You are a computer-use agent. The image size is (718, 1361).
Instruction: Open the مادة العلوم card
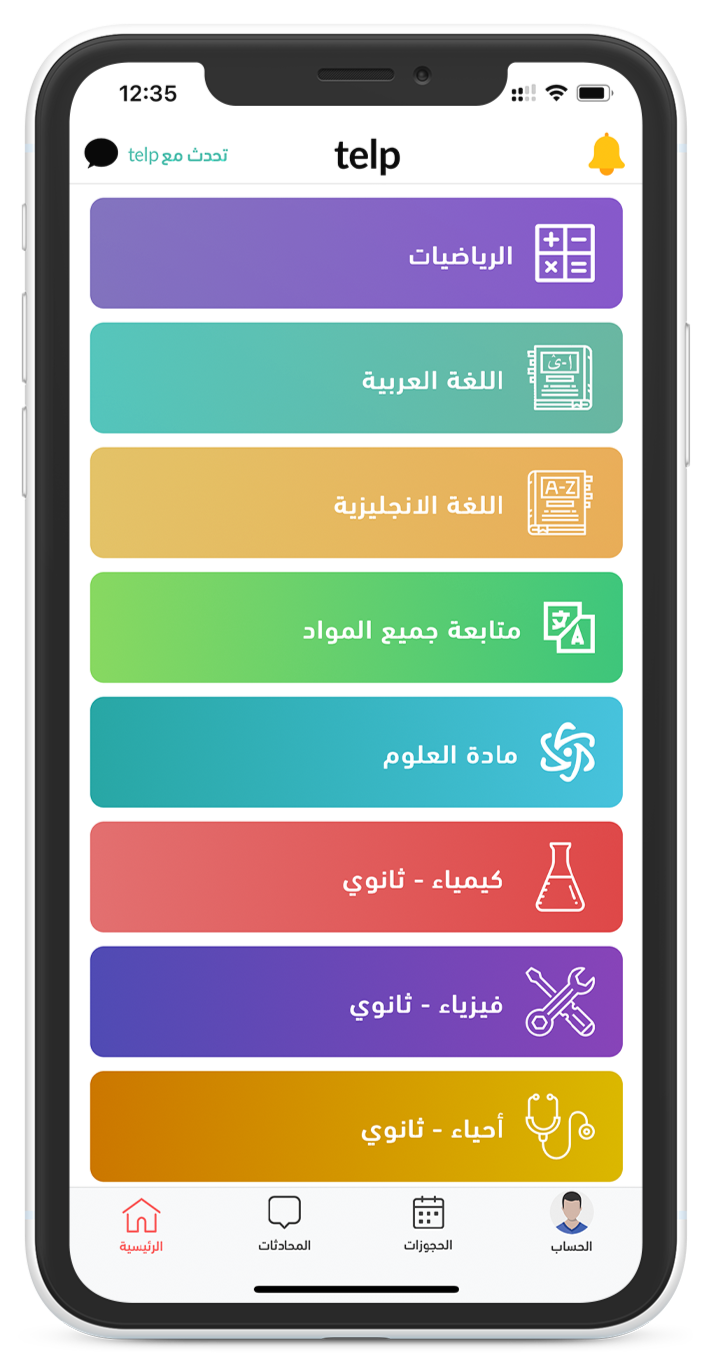click(x=356, y=752)
